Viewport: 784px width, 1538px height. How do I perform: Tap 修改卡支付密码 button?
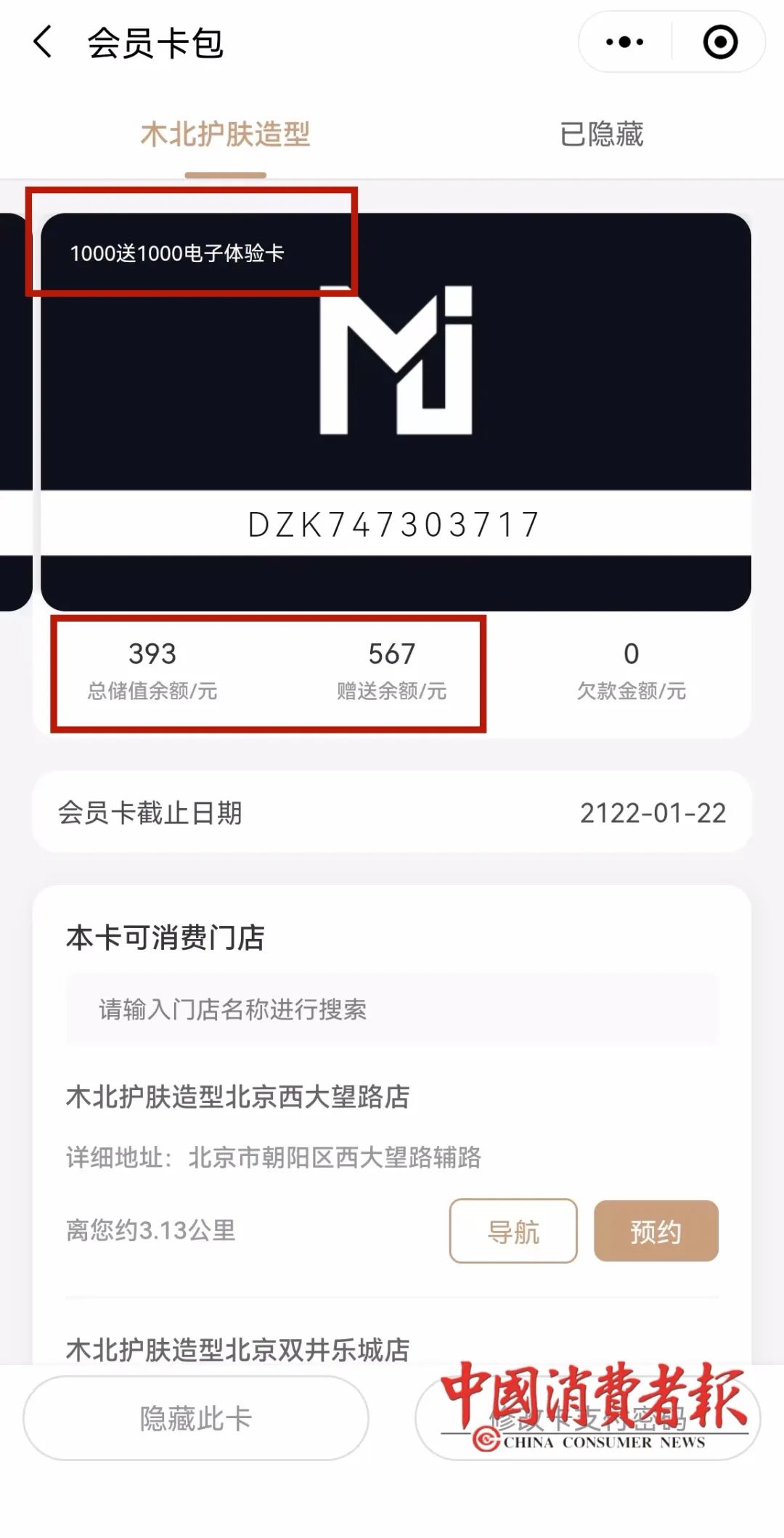click(588, 1418)
